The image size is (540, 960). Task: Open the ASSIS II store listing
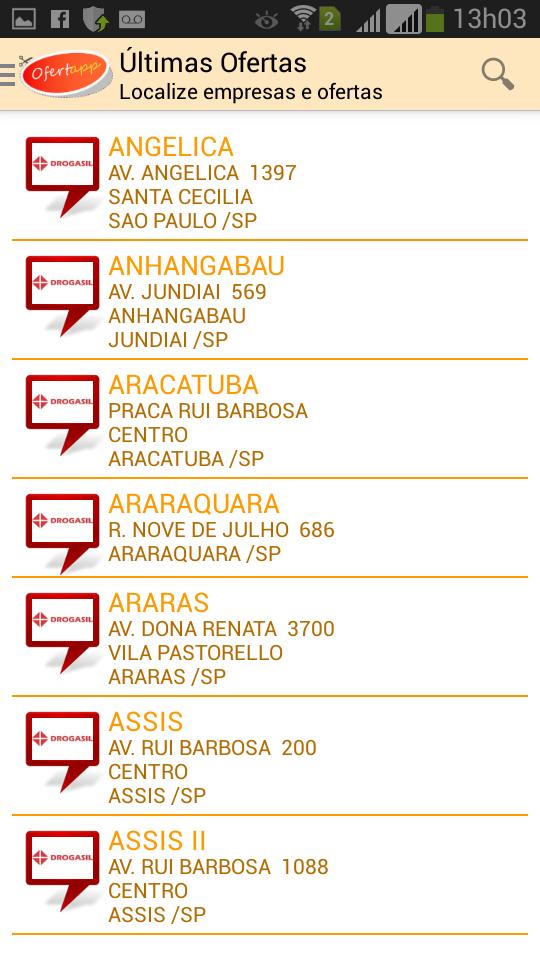[269, 876]
